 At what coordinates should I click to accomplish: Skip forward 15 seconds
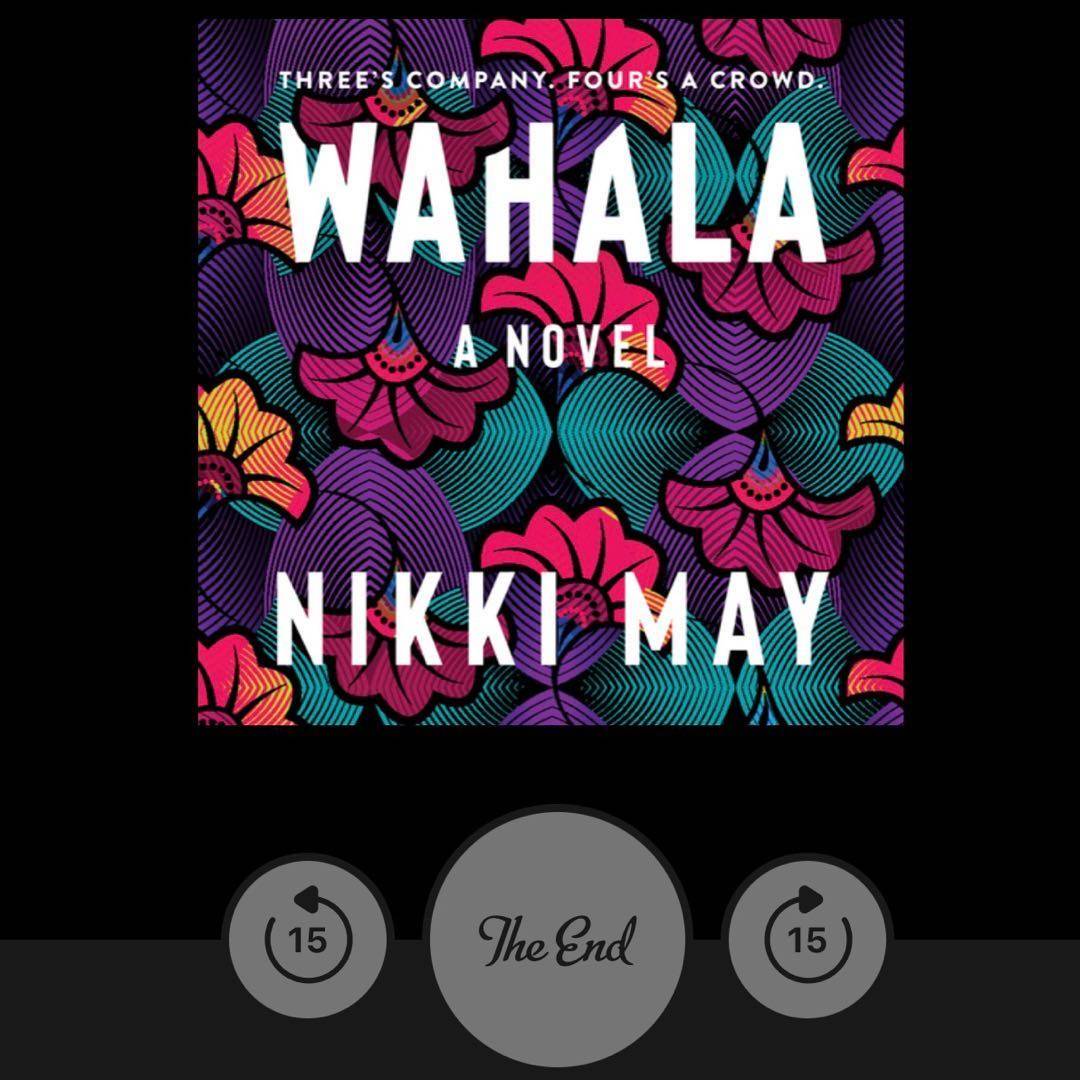coord(807,940)
